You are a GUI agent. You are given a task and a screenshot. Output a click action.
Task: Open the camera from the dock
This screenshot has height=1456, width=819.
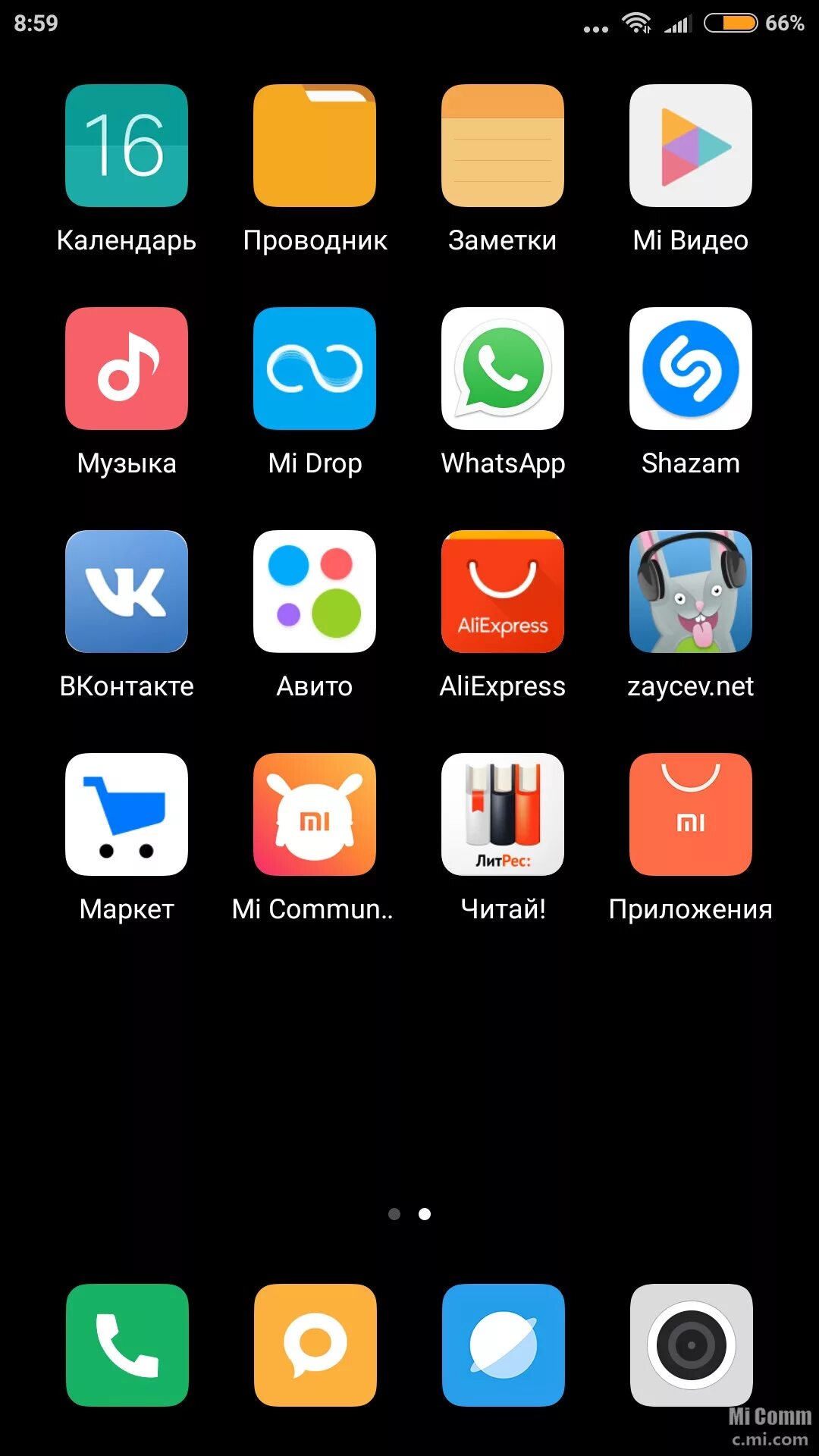tap(691, 1345)
